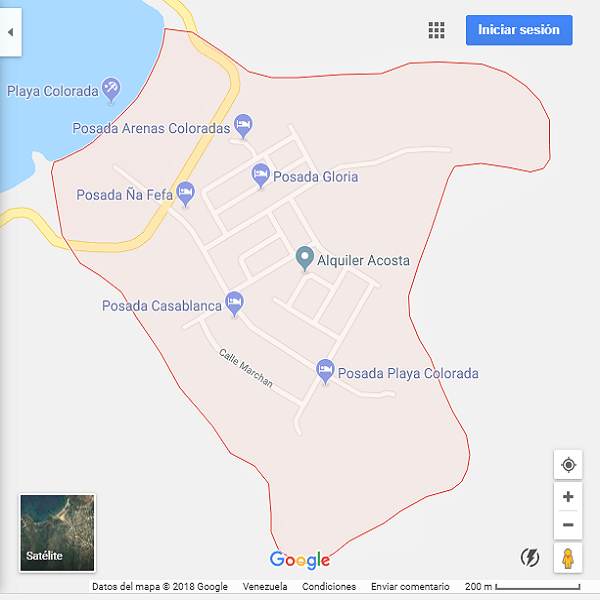
Task: Open Condiciones terms link
Action: [x=329, y=587]
